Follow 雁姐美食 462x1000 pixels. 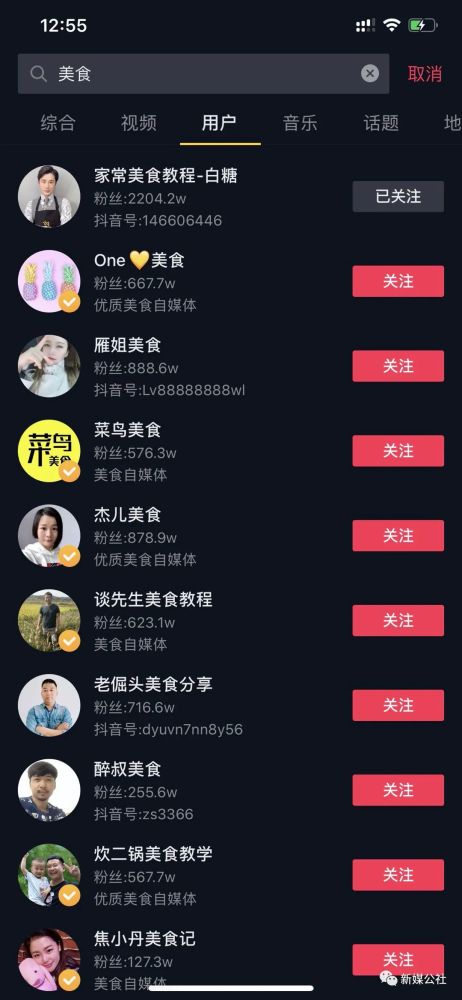(398, 366)
